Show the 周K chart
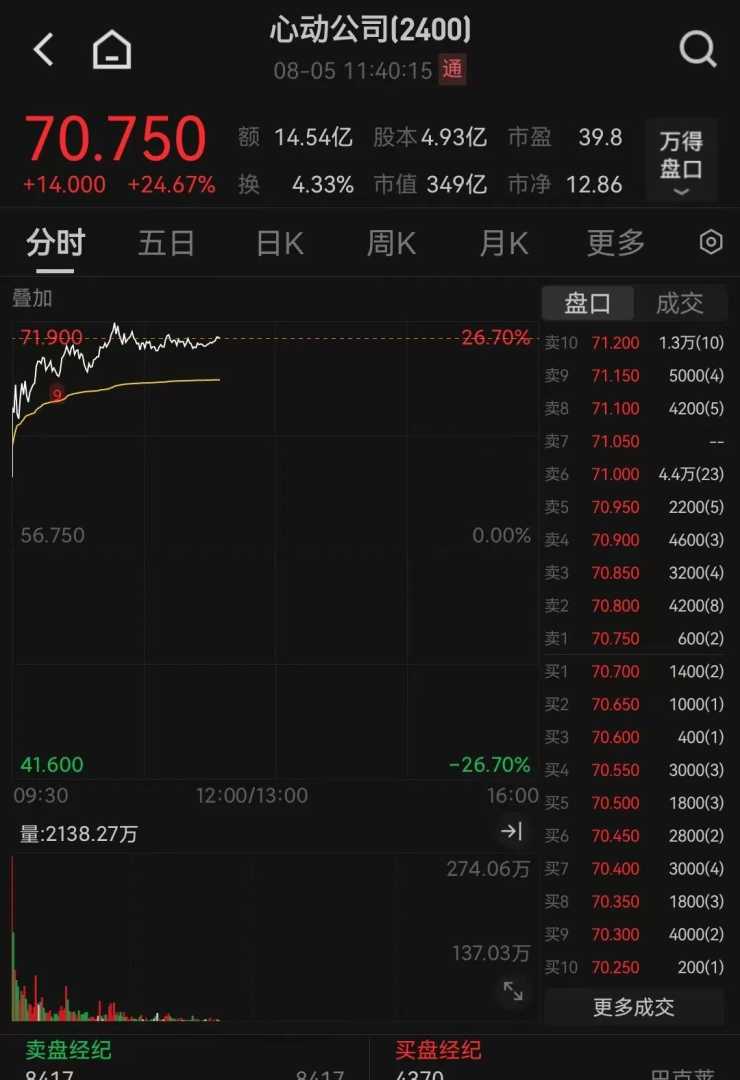 pos(391,243)
